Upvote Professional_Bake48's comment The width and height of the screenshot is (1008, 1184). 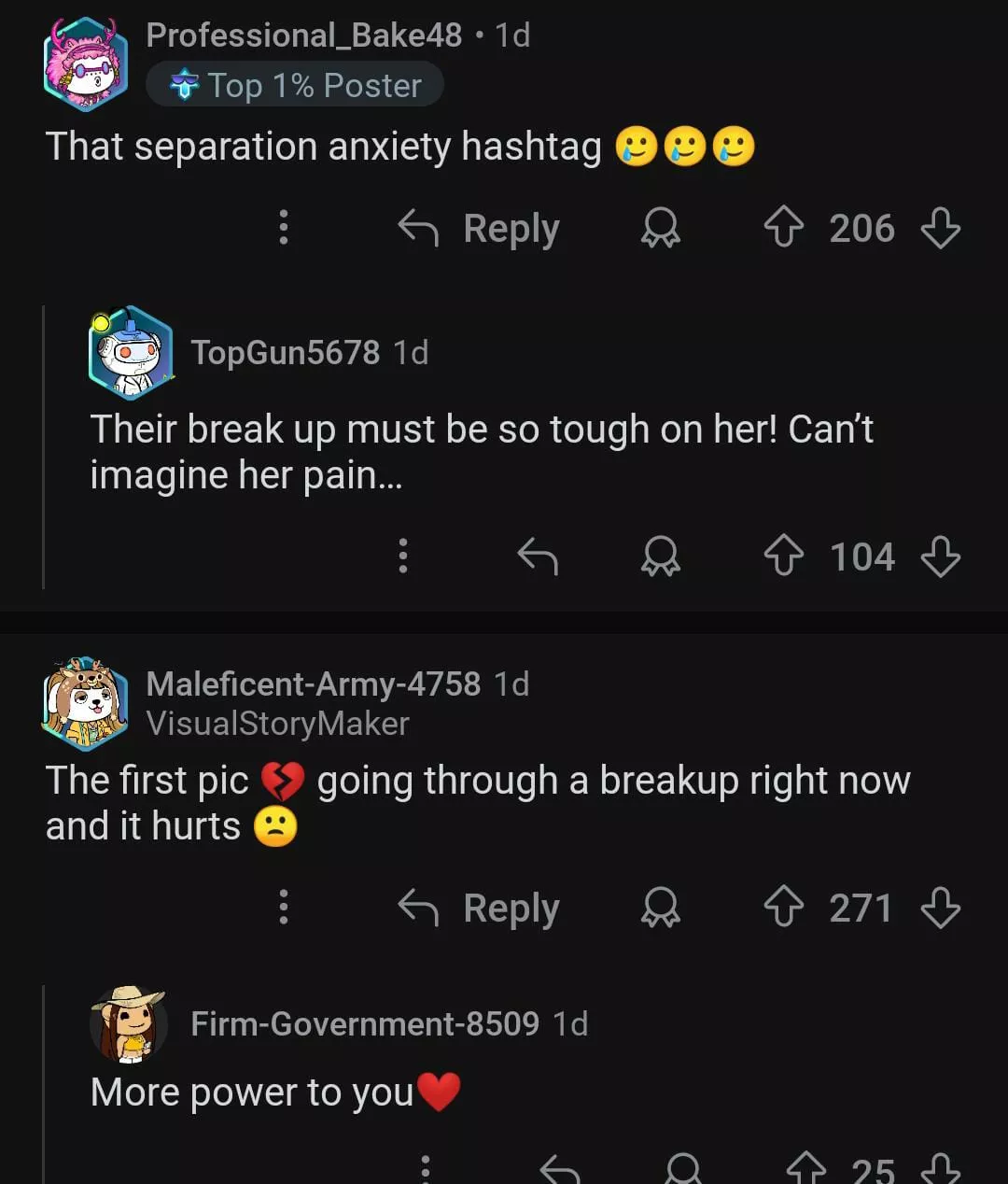click(783, 228)
